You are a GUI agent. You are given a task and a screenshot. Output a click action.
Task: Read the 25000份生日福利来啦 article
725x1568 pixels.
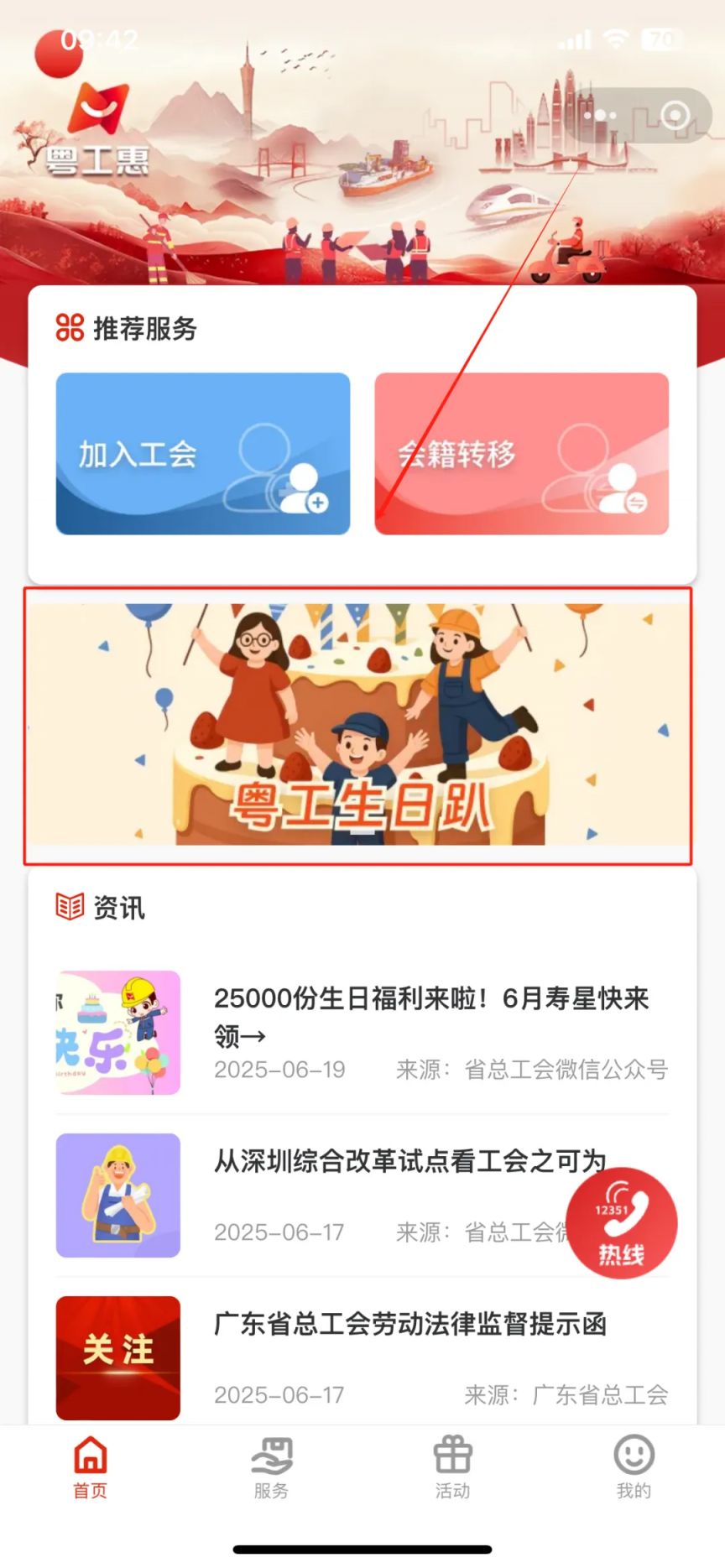[x=430, y=1015]
